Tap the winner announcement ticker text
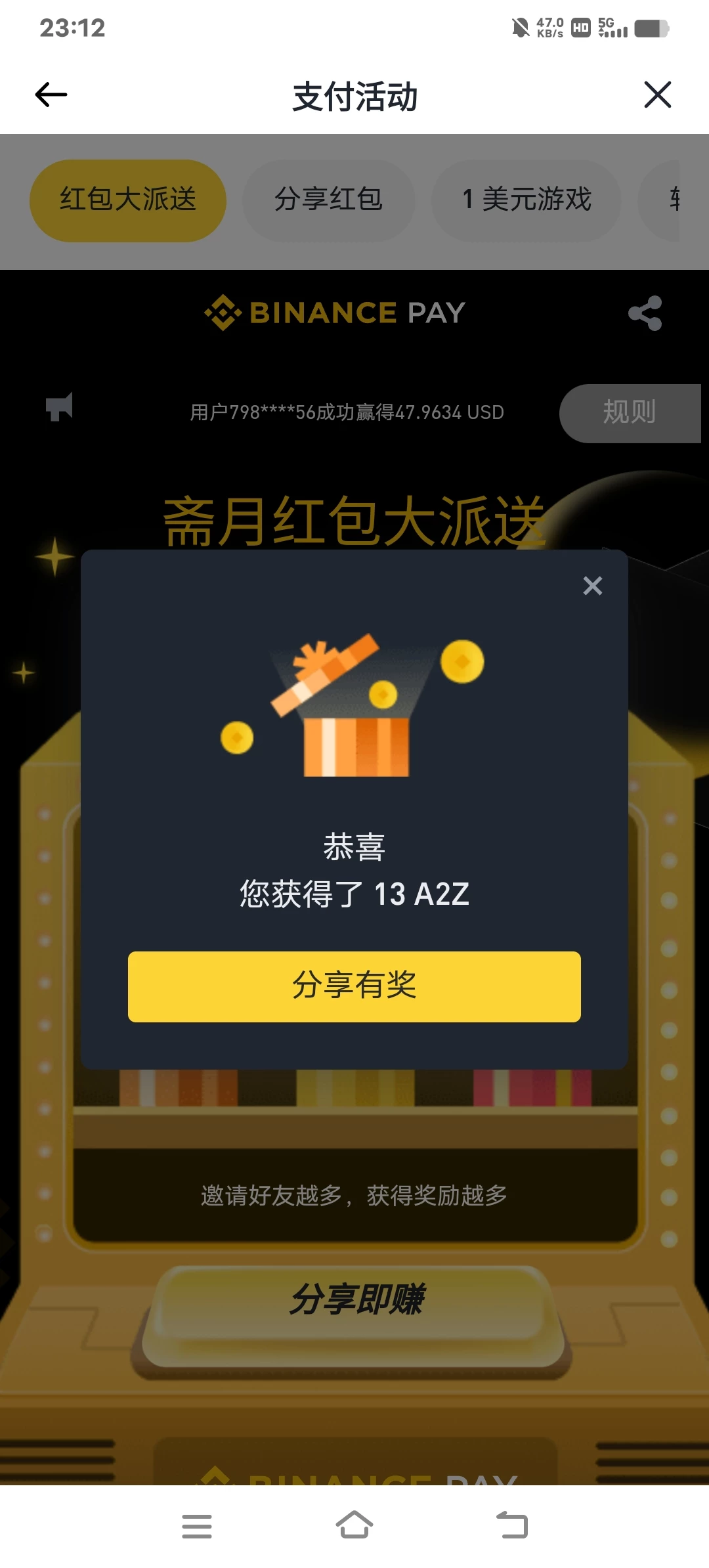This screenshot has height=1568, width=709. tap(346, 412)
